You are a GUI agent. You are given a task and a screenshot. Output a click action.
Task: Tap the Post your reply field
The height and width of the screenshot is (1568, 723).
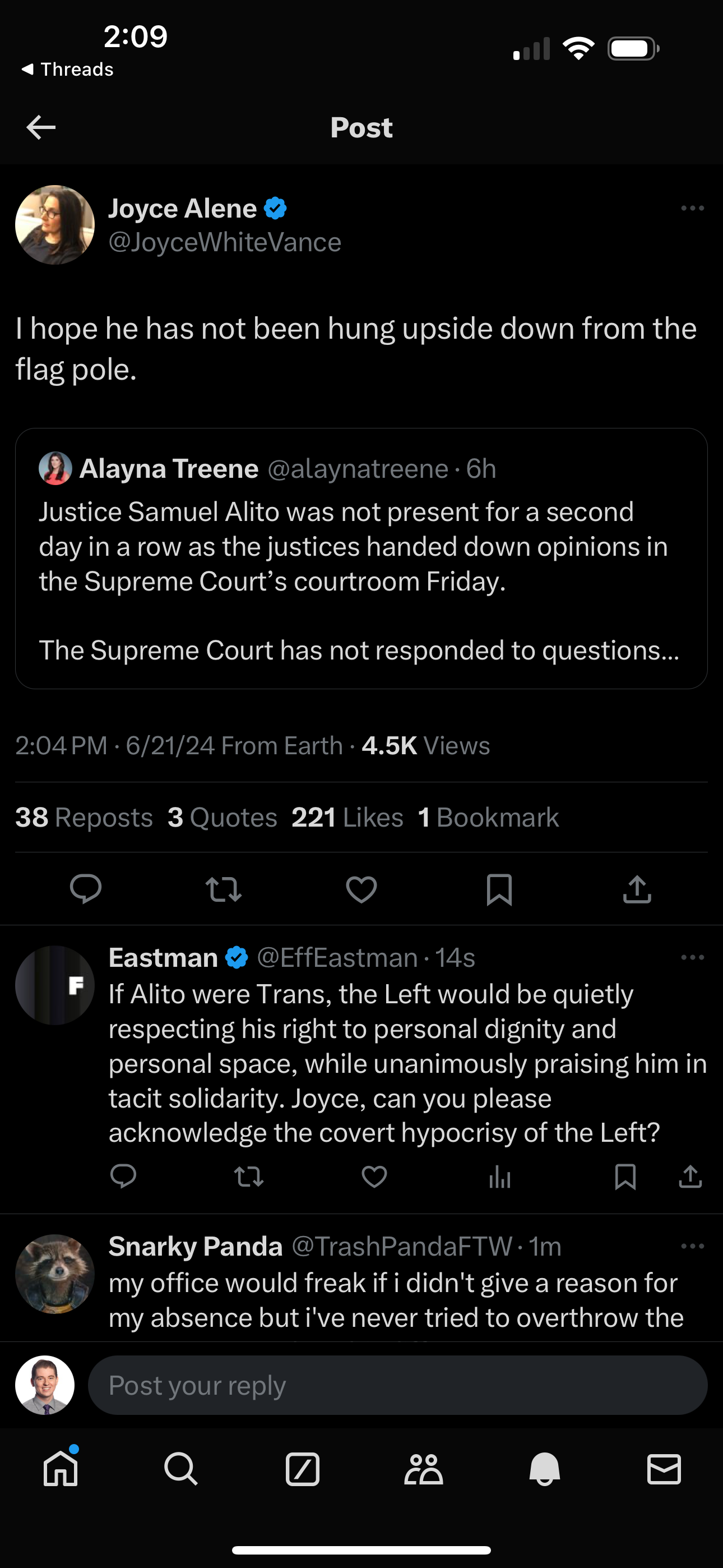397,1385
